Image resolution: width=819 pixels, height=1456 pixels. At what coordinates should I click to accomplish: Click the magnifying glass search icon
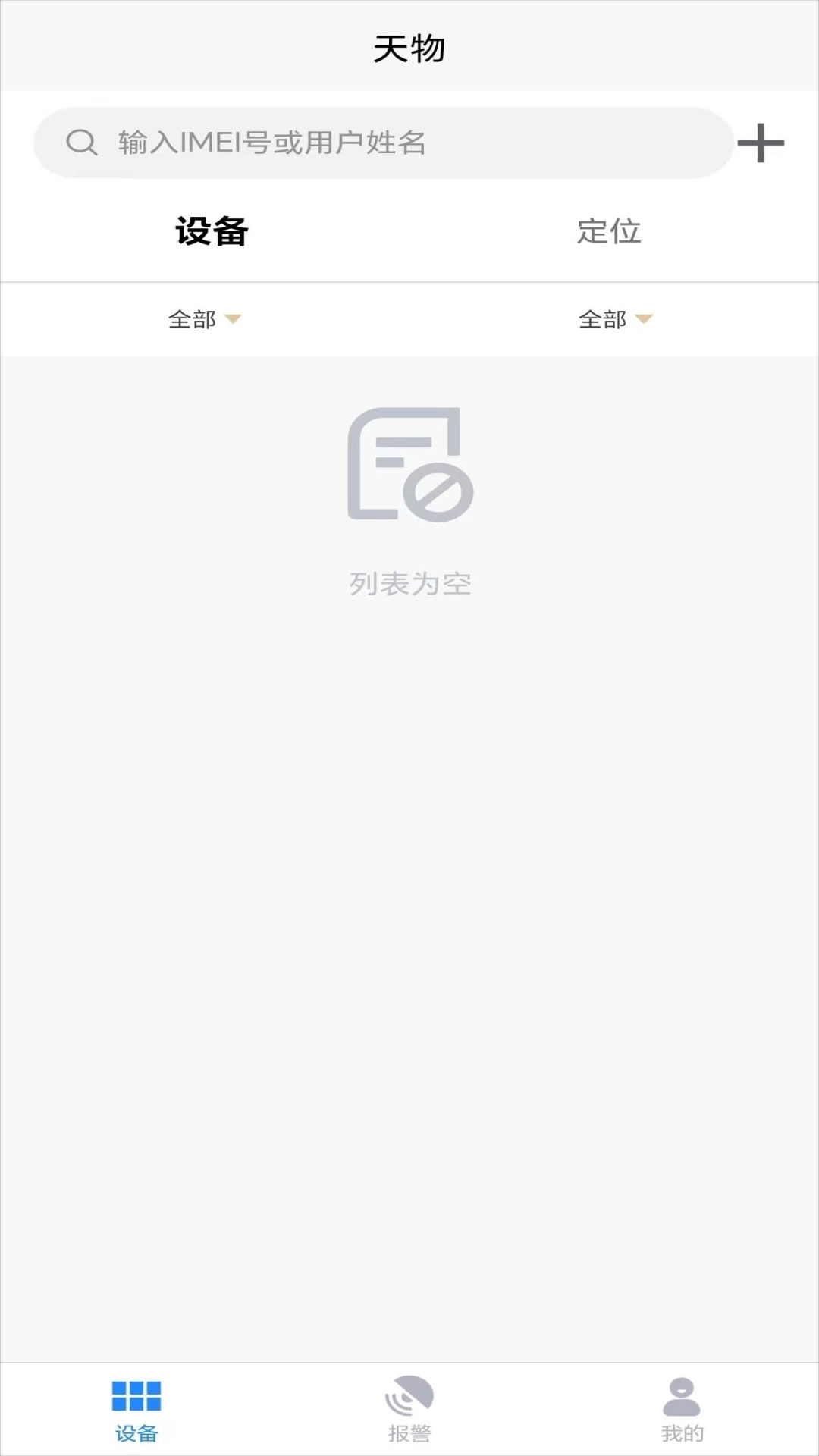point(81,142)
